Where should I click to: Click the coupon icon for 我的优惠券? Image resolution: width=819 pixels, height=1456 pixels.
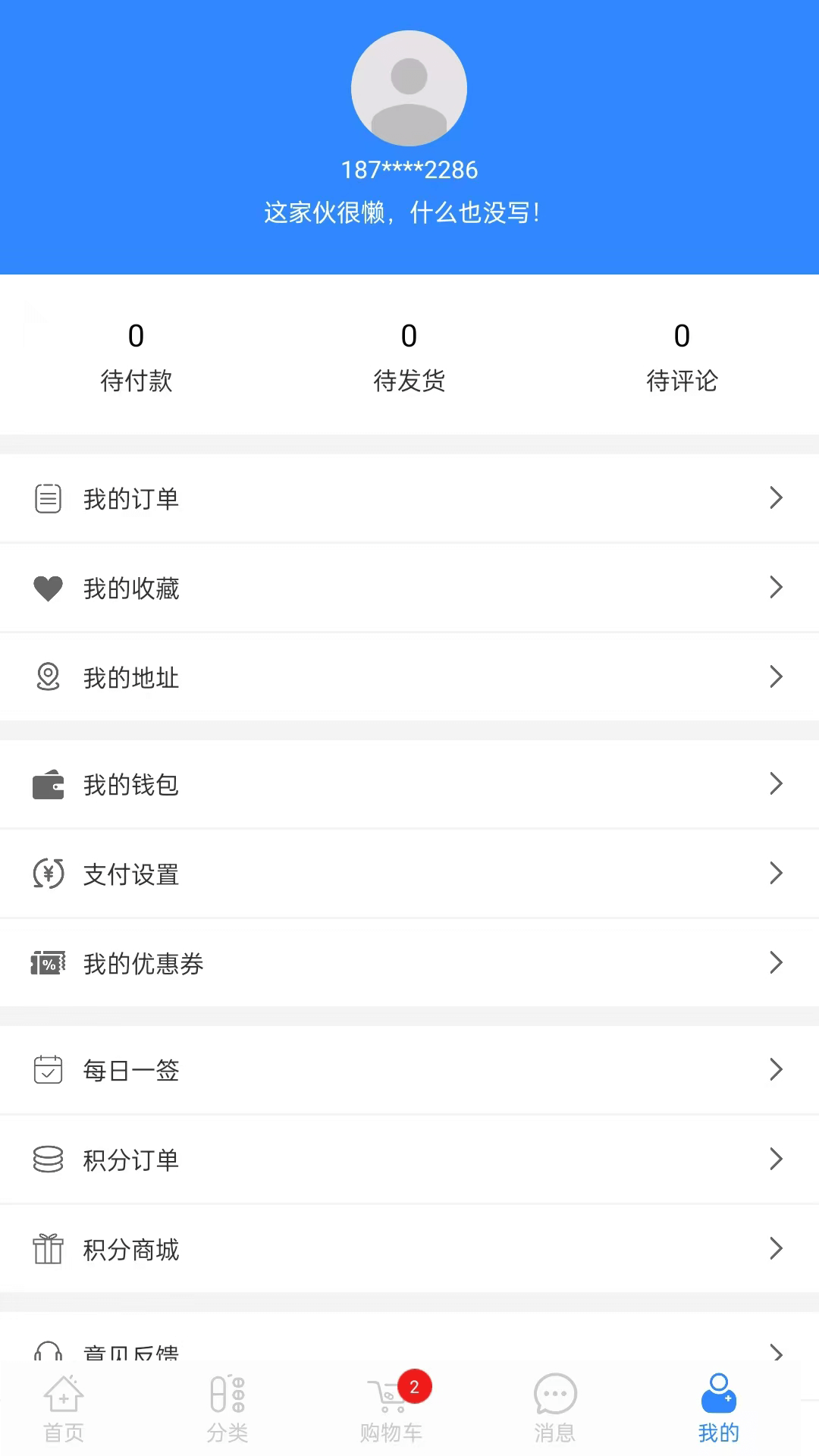point(48,963)
